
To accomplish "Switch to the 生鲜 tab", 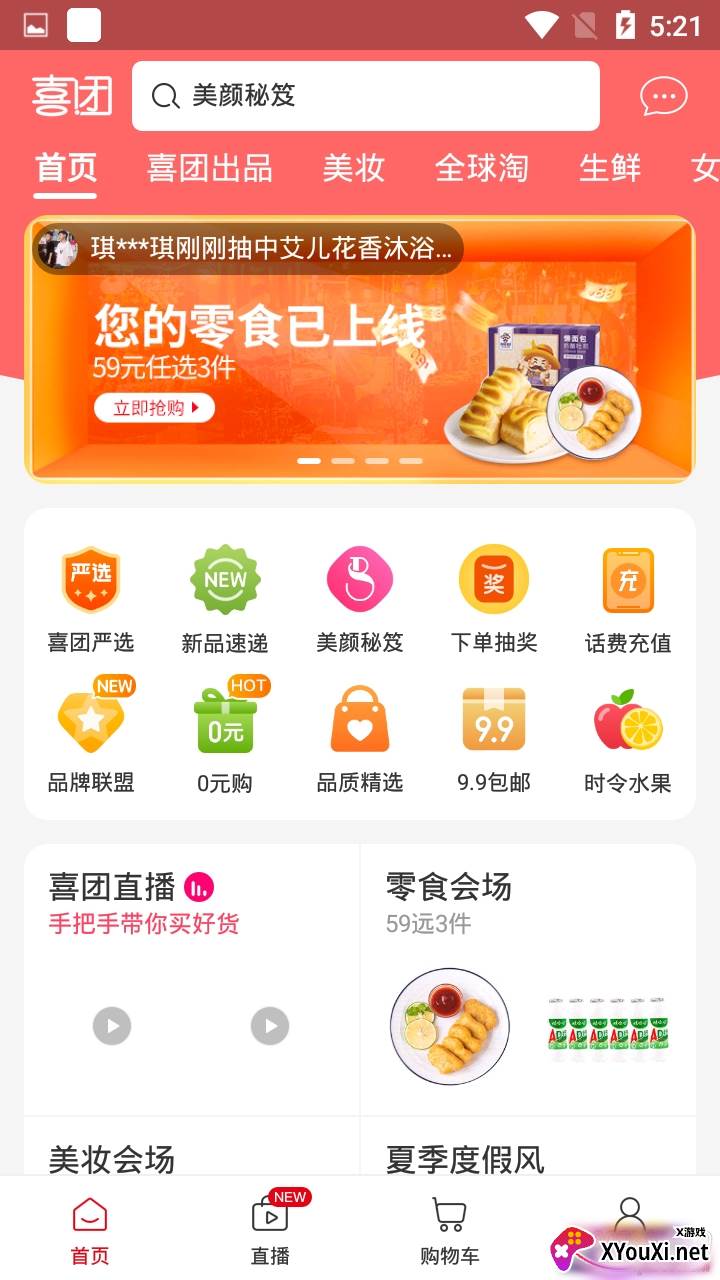I will (610, 168).
